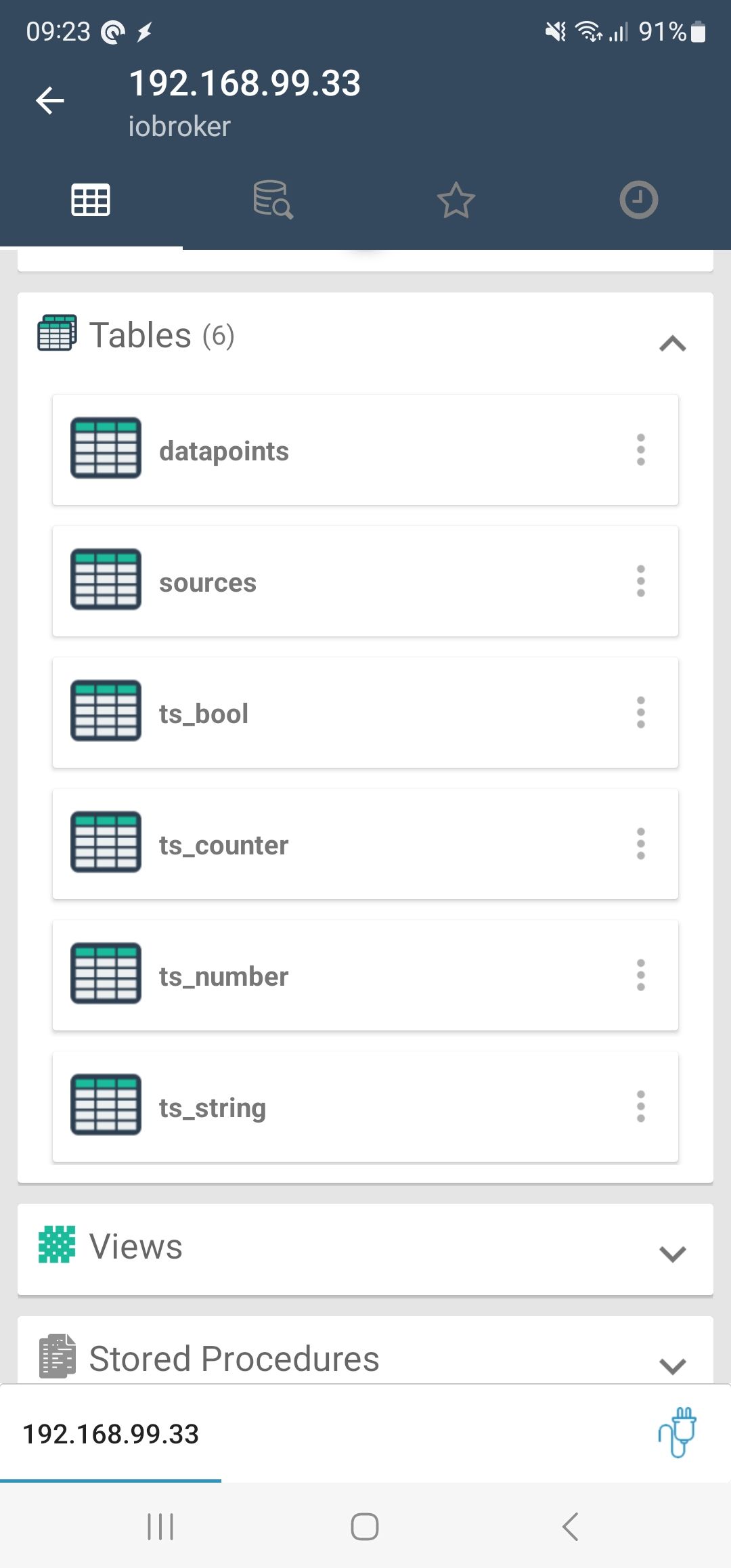The width and height of the screenshot is (731, 1568).
Task: Open the database query search tab
Action: [273, 200]
